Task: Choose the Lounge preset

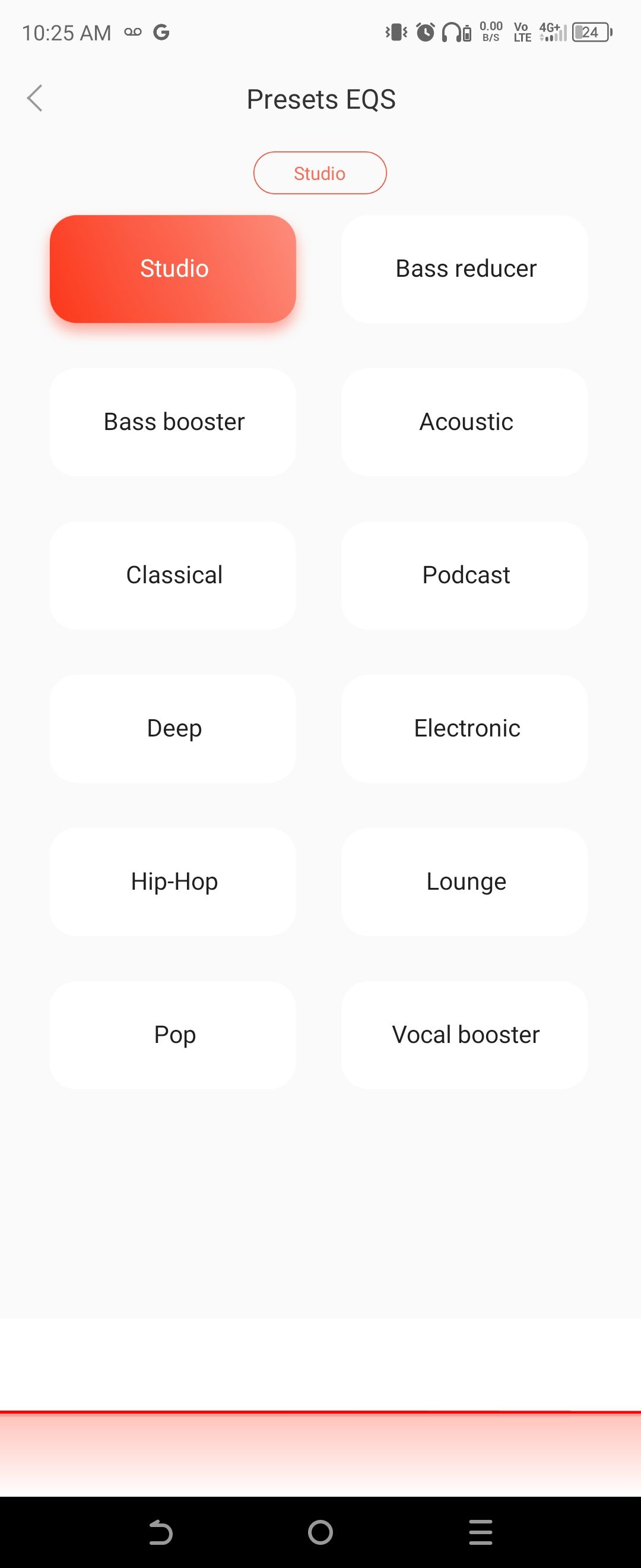Action: pos(465,881)
